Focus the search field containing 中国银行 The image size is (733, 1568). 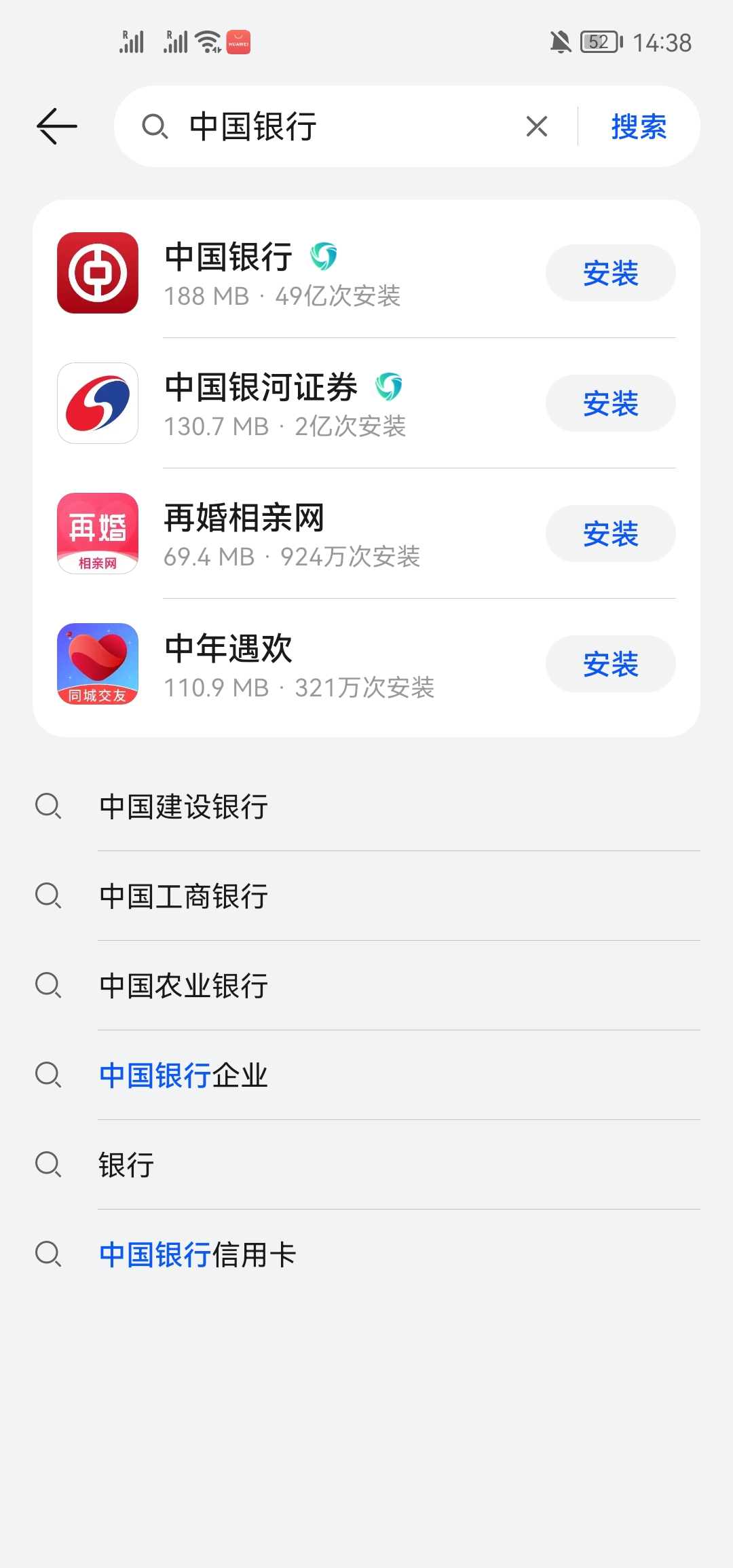[333, 126]
